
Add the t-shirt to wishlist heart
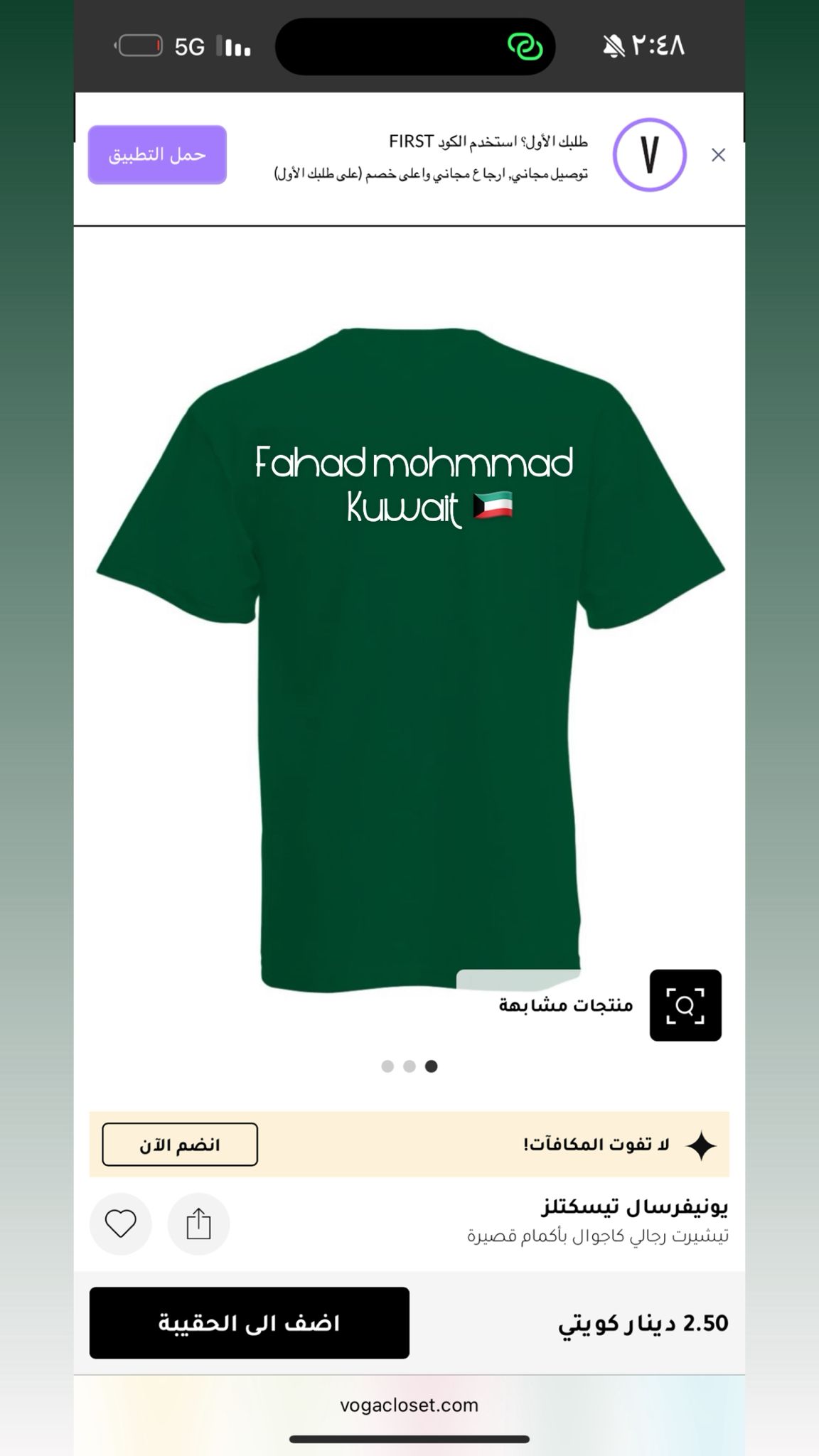coord(121,1224)
